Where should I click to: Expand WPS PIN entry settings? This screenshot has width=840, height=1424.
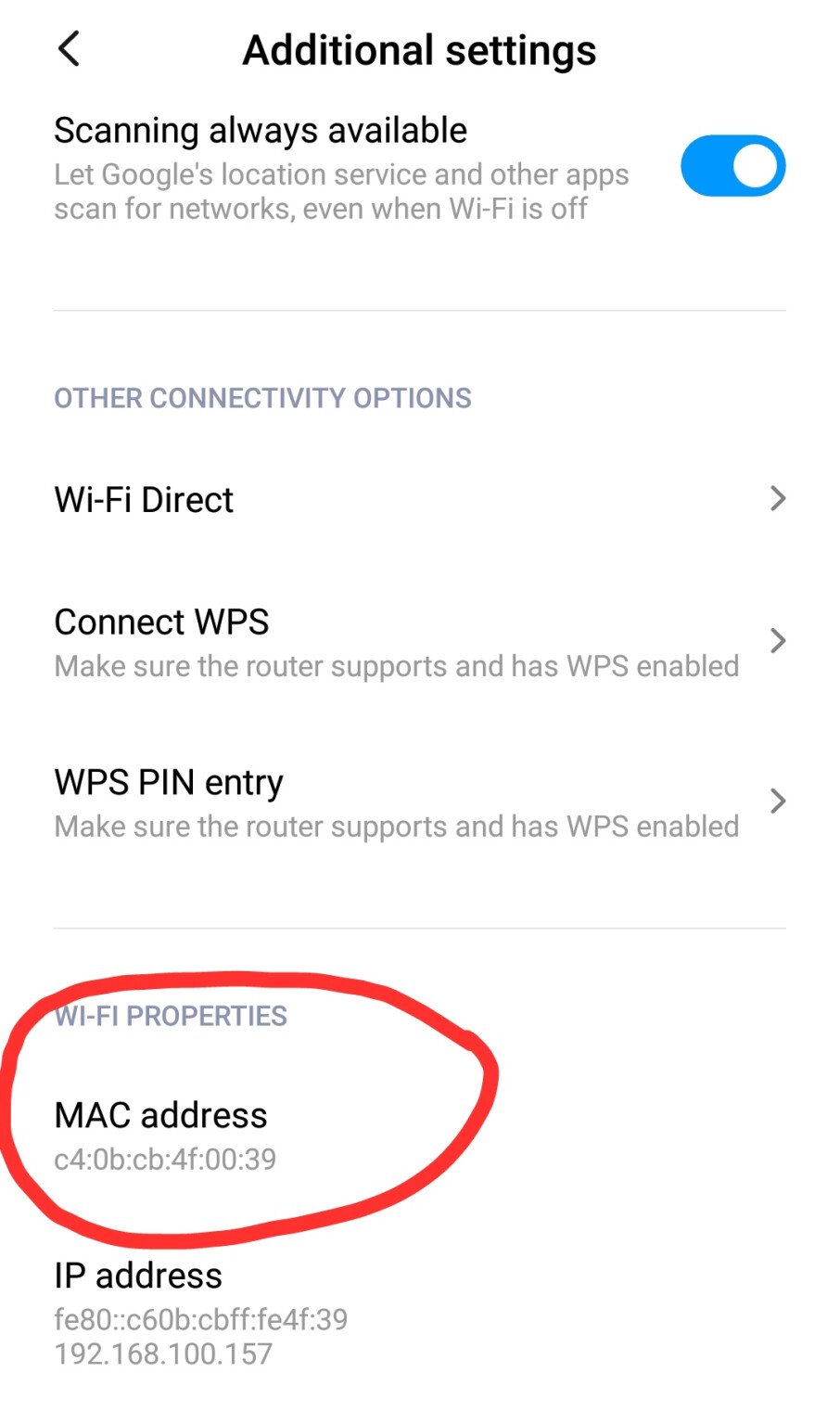click(417, 801)
